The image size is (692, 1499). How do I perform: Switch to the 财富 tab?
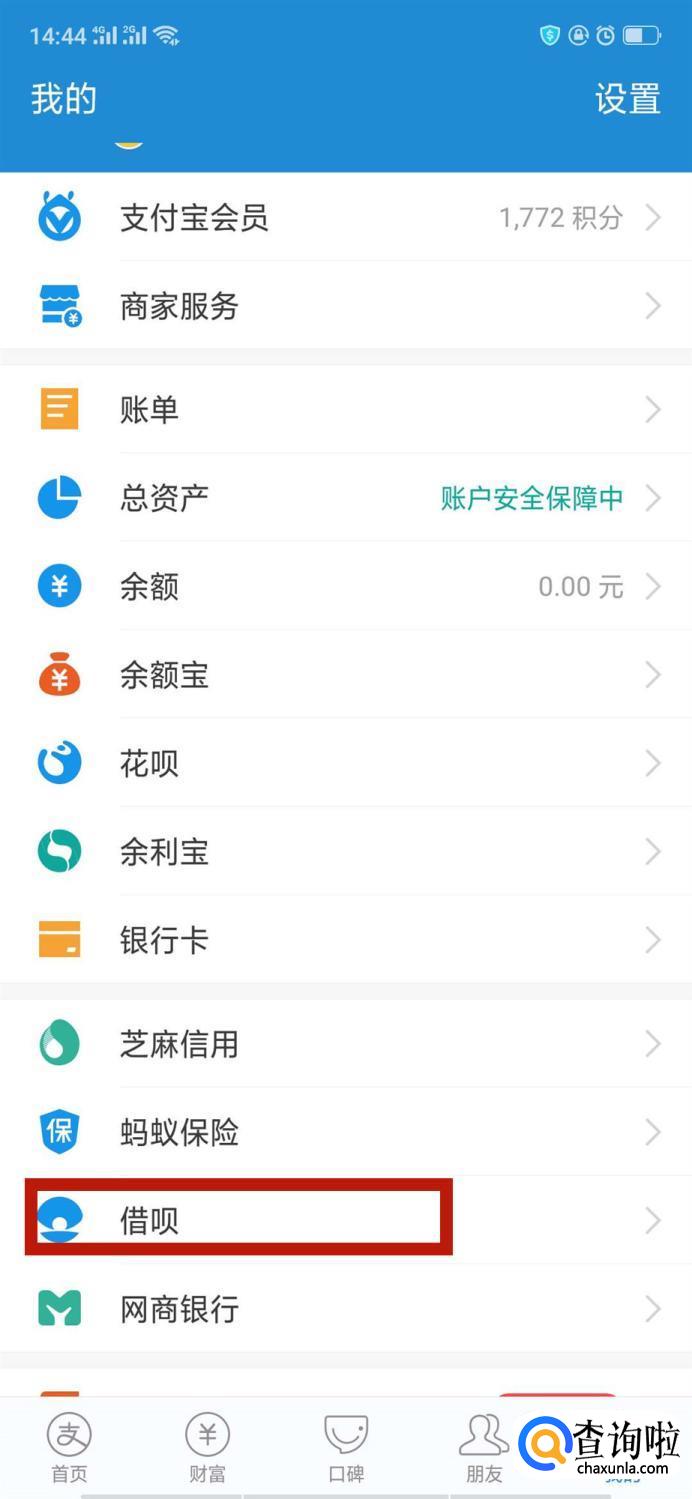pos(207,1447)
